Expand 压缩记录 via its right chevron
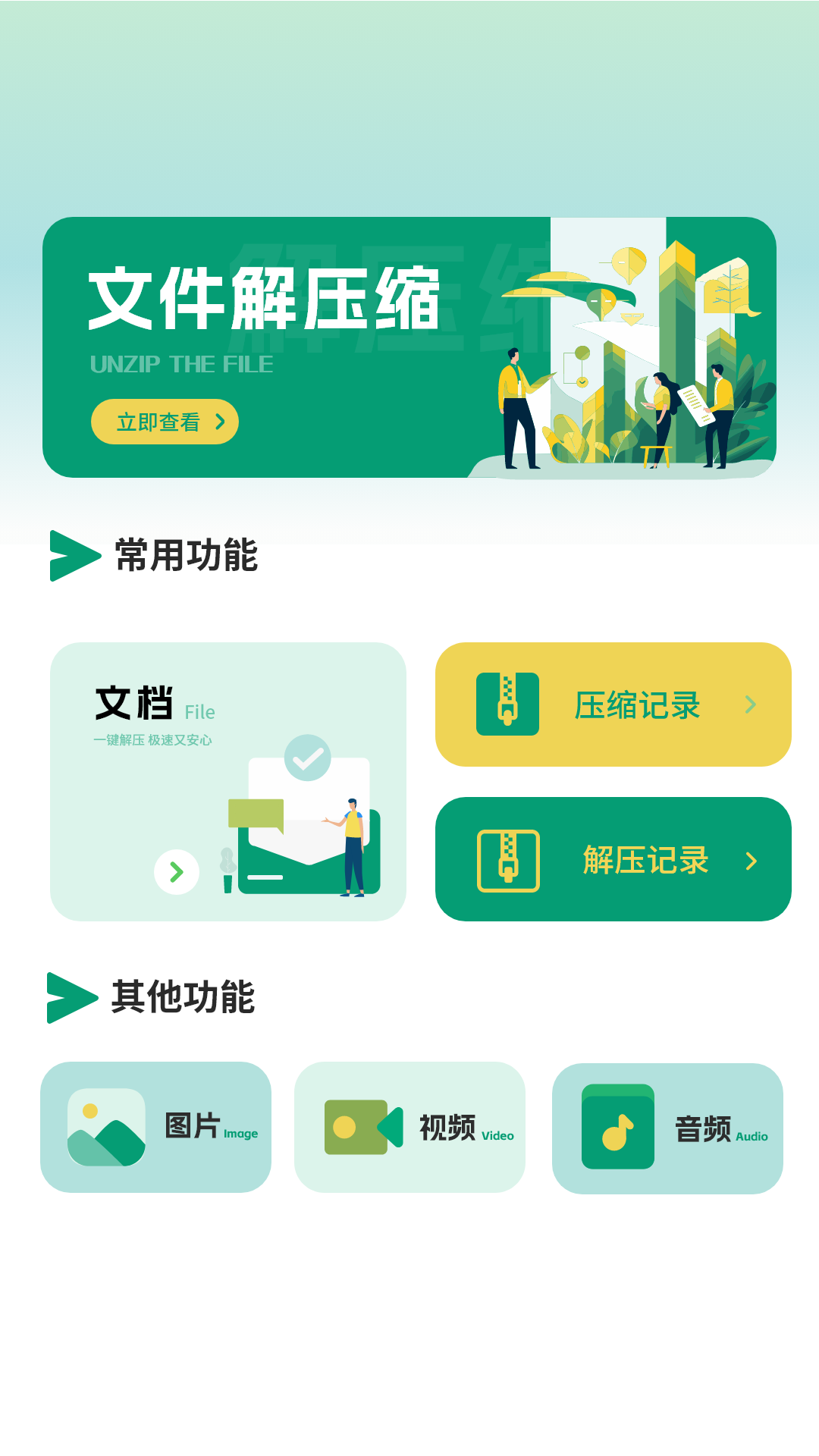This screenshot has width=819, height=1456. pos(750,704)
